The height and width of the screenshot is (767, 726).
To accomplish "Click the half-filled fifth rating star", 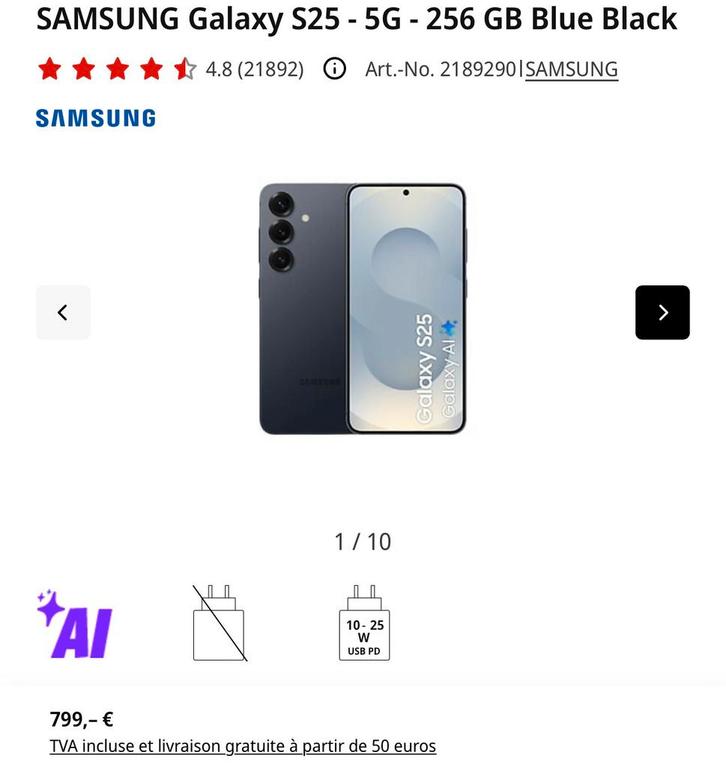I will click(183, 68).
